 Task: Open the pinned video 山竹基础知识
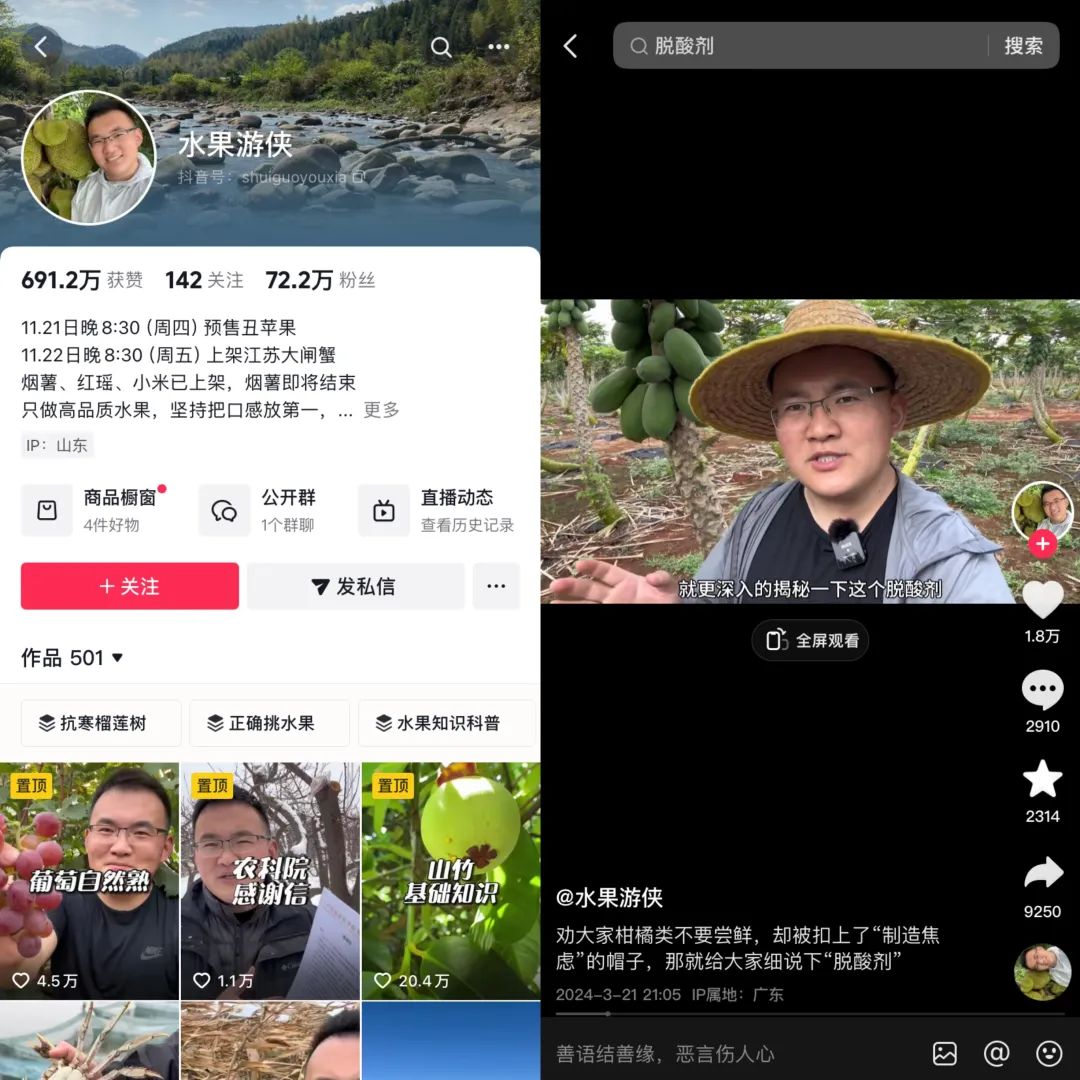pyautogui.click(x=450, y=880)
